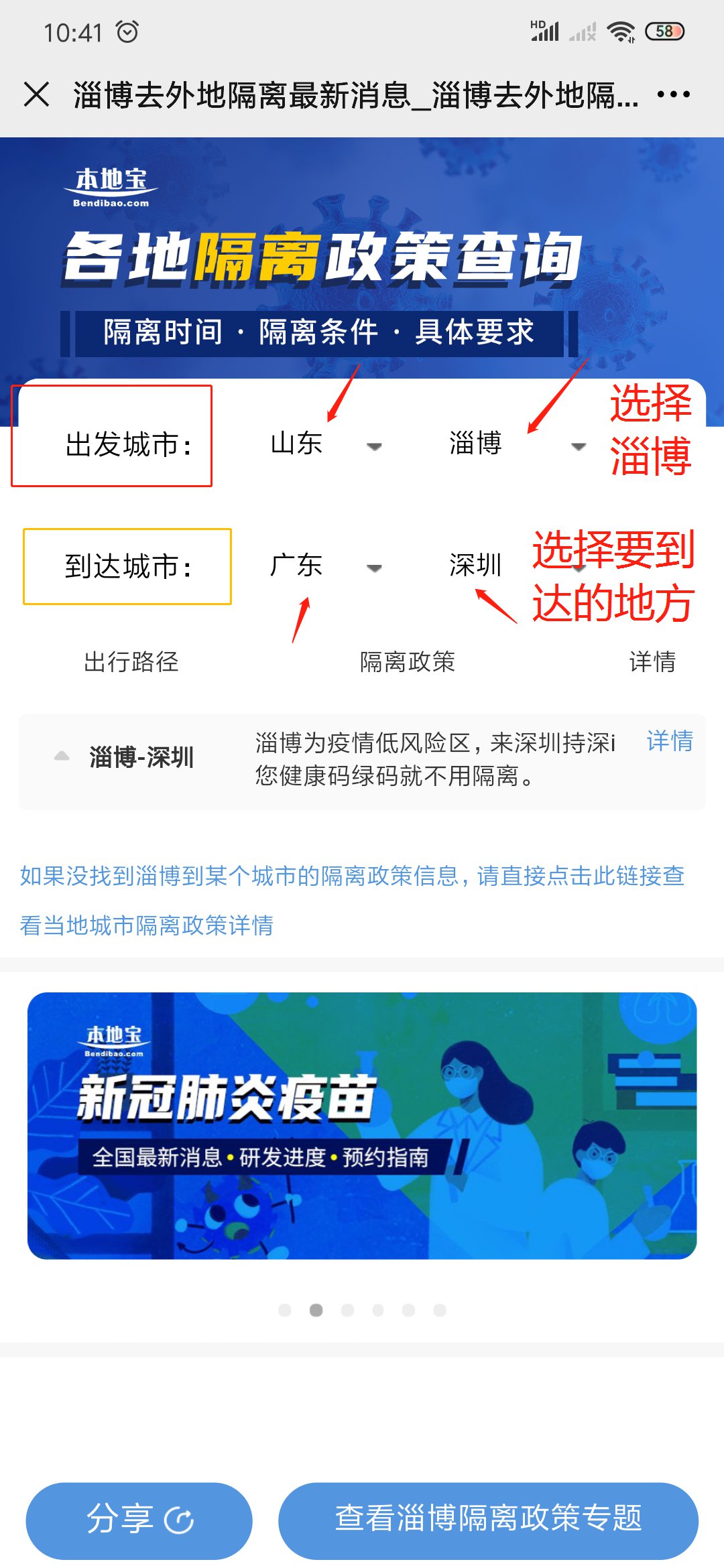Jump to the first banner page dot

(x=285, y=1310)
